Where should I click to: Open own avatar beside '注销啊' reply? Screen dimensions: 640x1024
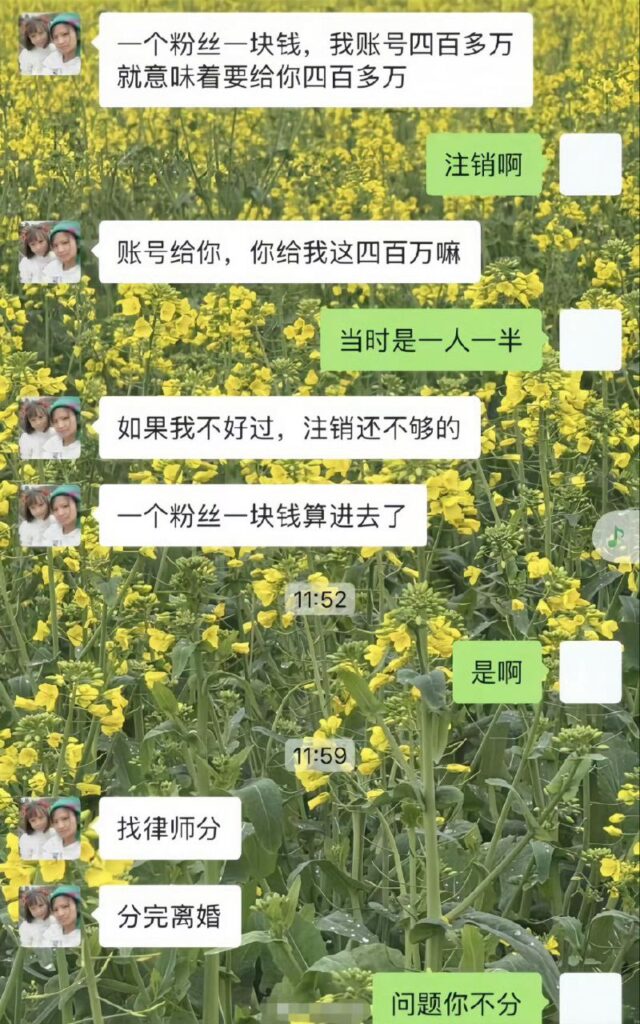[590, 164]
